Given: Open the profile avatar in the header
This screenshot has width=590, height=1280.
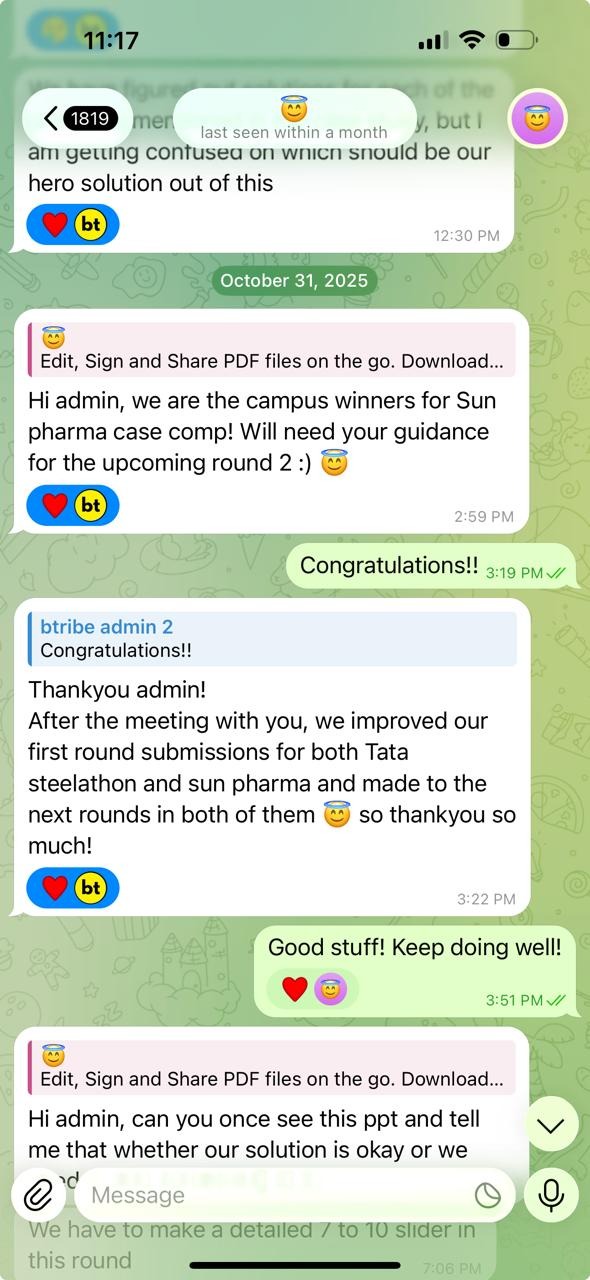Looking at the screenshot, I should pyautogui.click(x=538, y=119).
